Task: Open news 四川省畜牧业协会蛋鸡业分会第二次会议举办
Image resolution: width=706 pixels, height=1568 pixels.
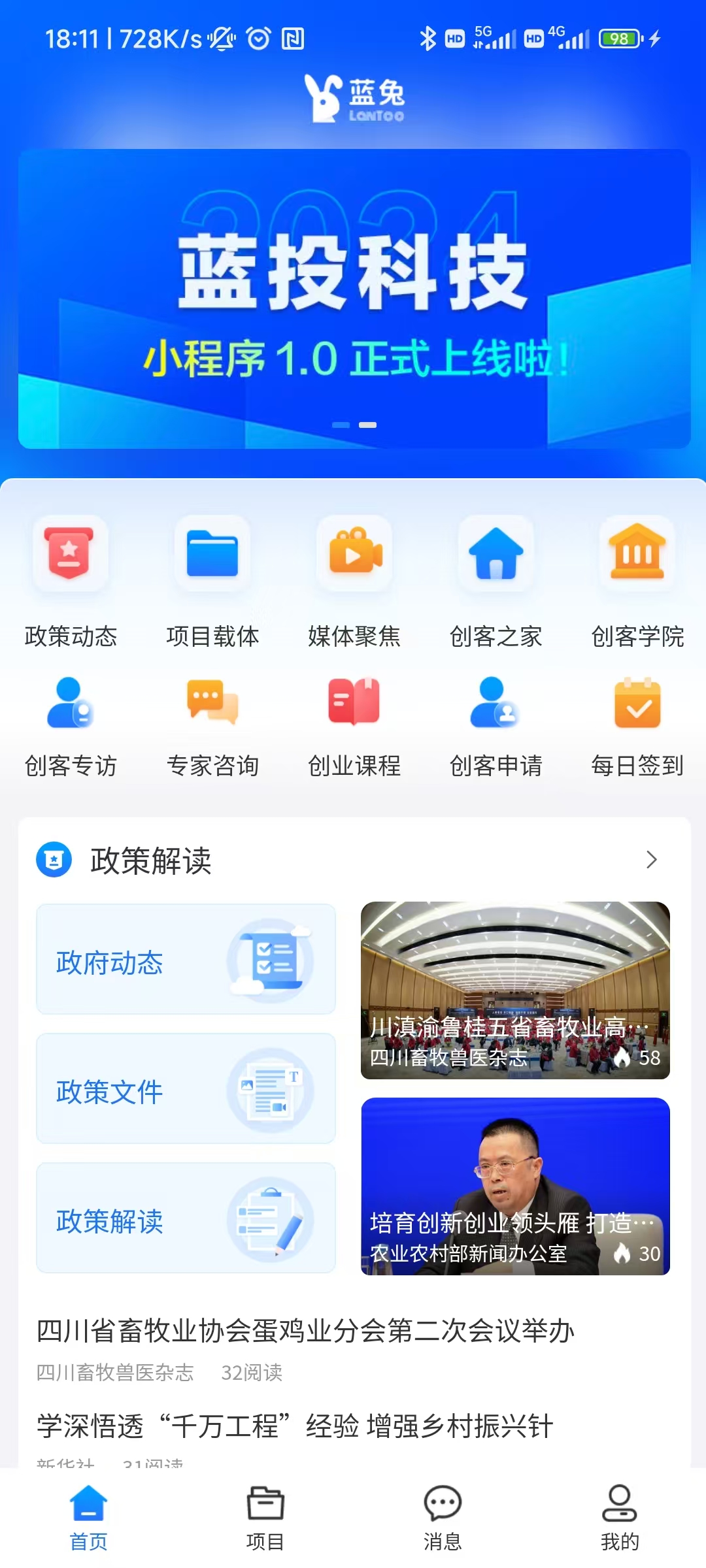Action: tap(306, 1331)
